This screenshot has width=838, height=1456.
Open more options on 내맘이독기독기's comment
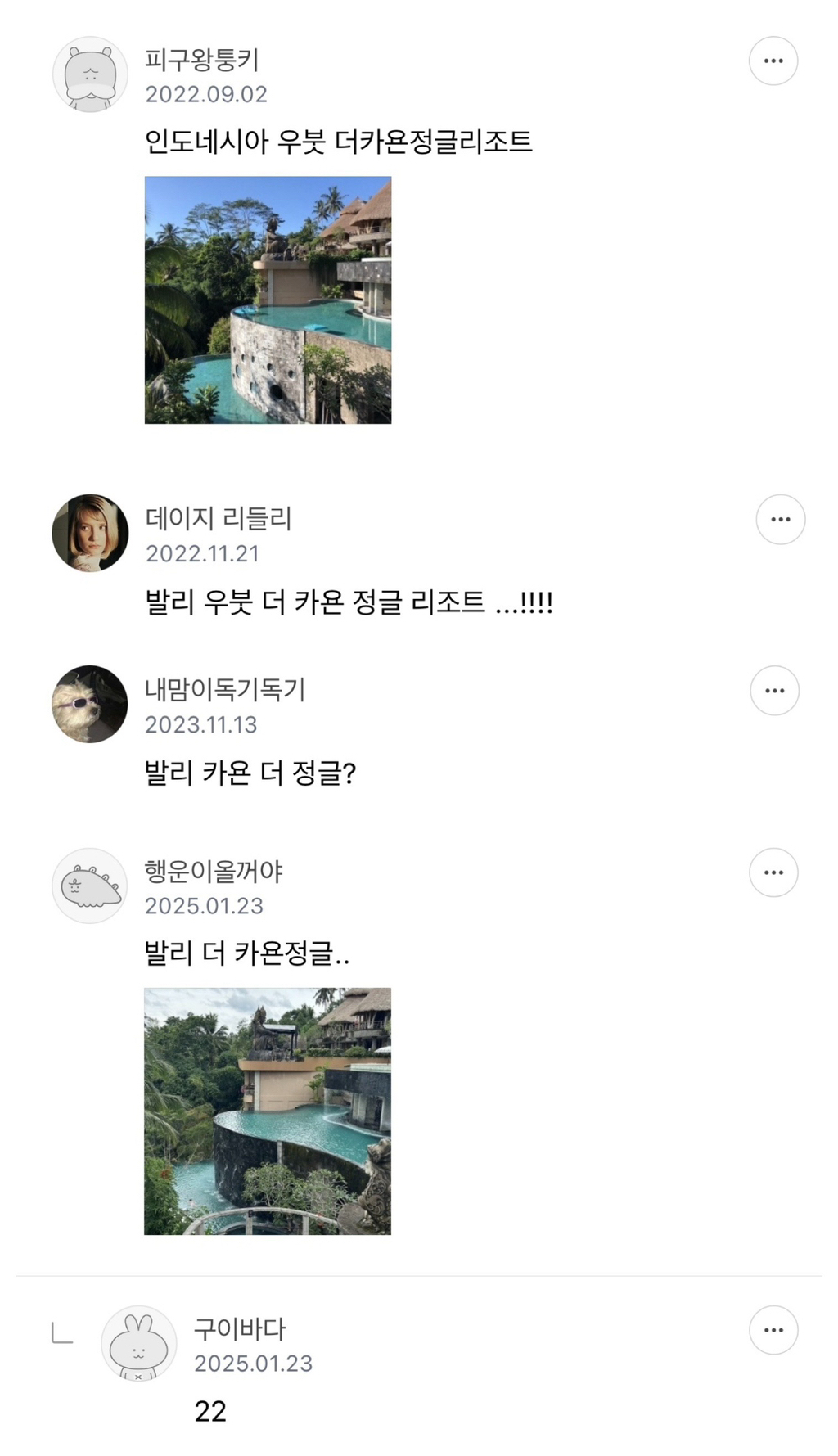click(774, 691)
